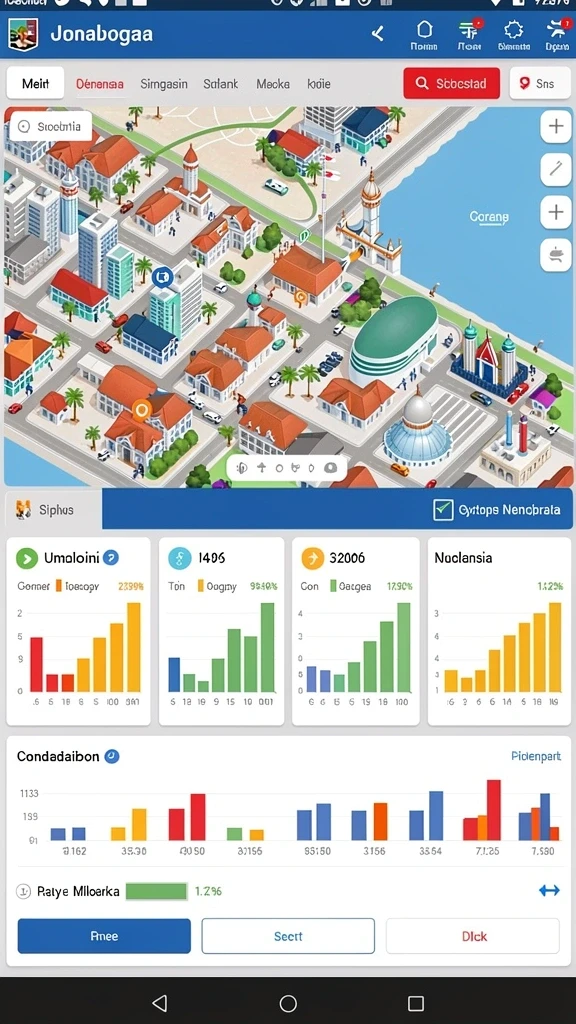Select the Mecka tab
The width and height of the screenshot is (576, 1024).
pyautogui.click(x=273, y=84)
